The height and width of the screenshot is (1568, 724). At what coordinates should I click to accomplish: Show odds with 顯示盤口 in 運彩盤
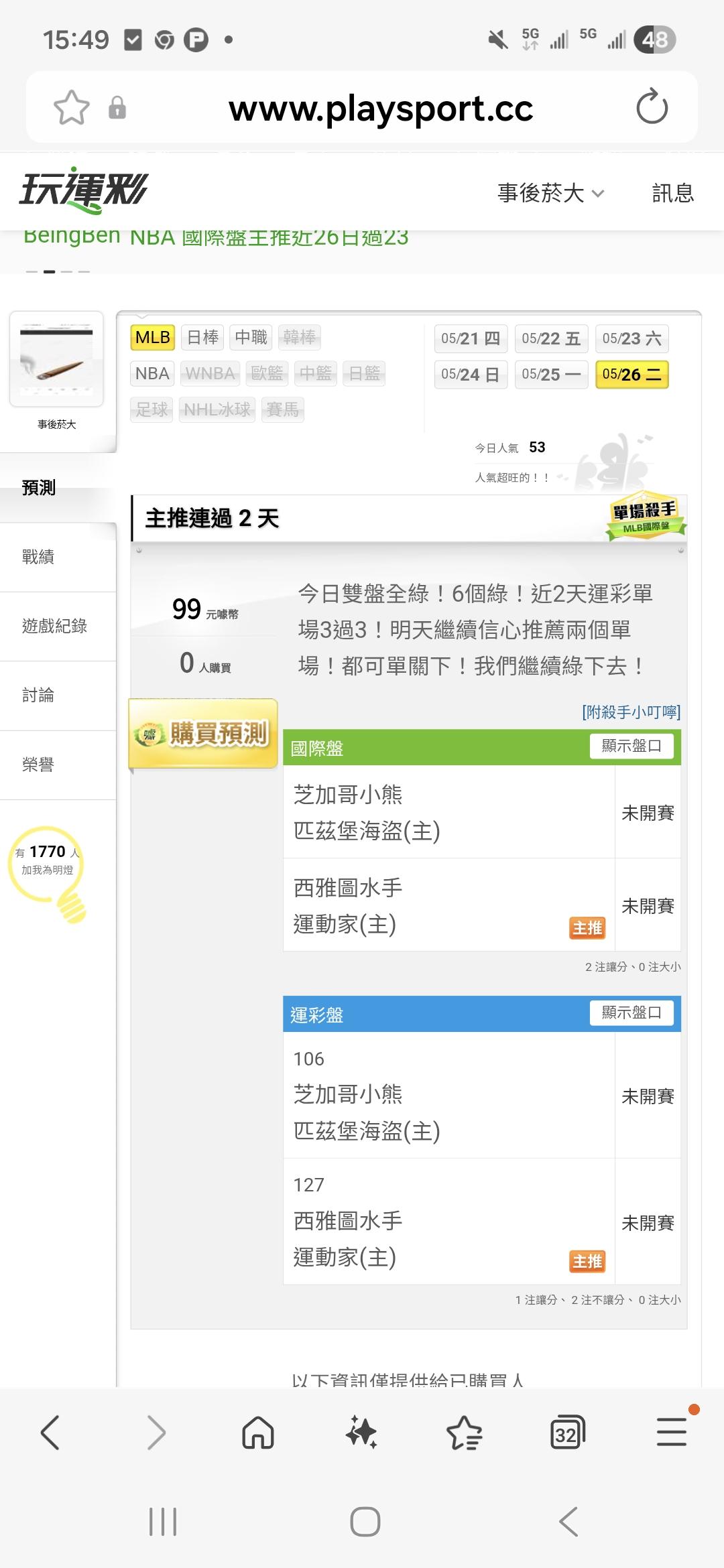[x=631, y=1012]
